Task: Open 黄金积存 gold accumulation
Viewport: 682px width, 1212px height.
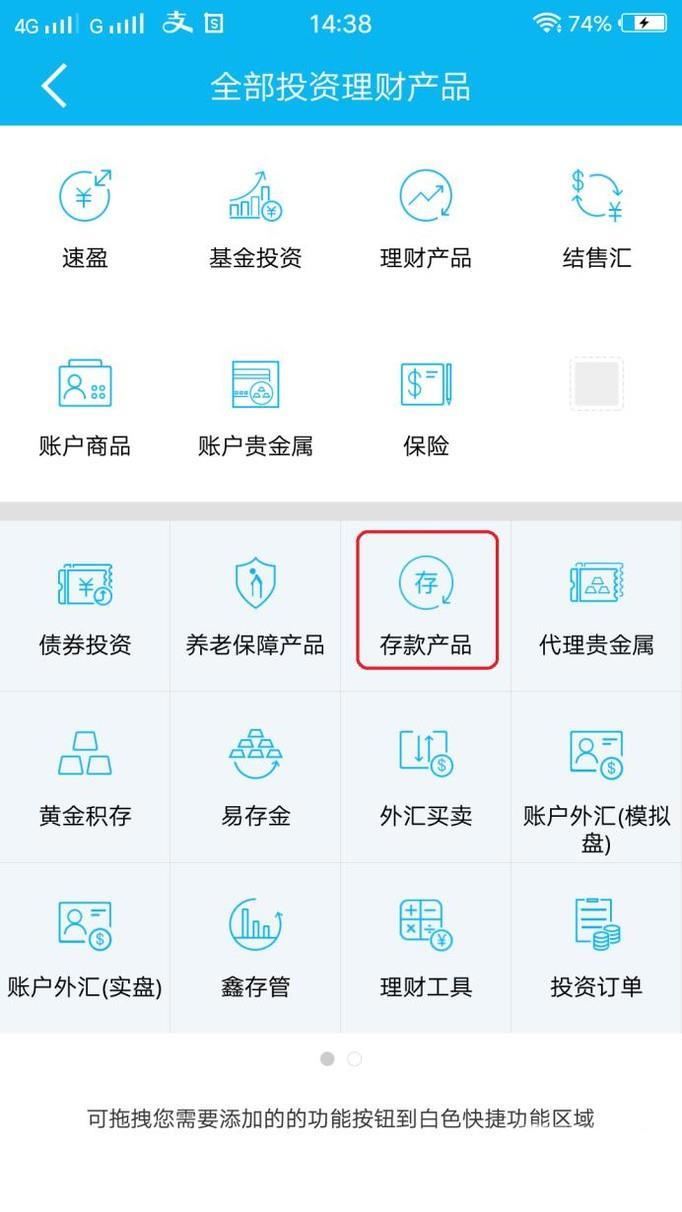Action: (x=85, y=776)
